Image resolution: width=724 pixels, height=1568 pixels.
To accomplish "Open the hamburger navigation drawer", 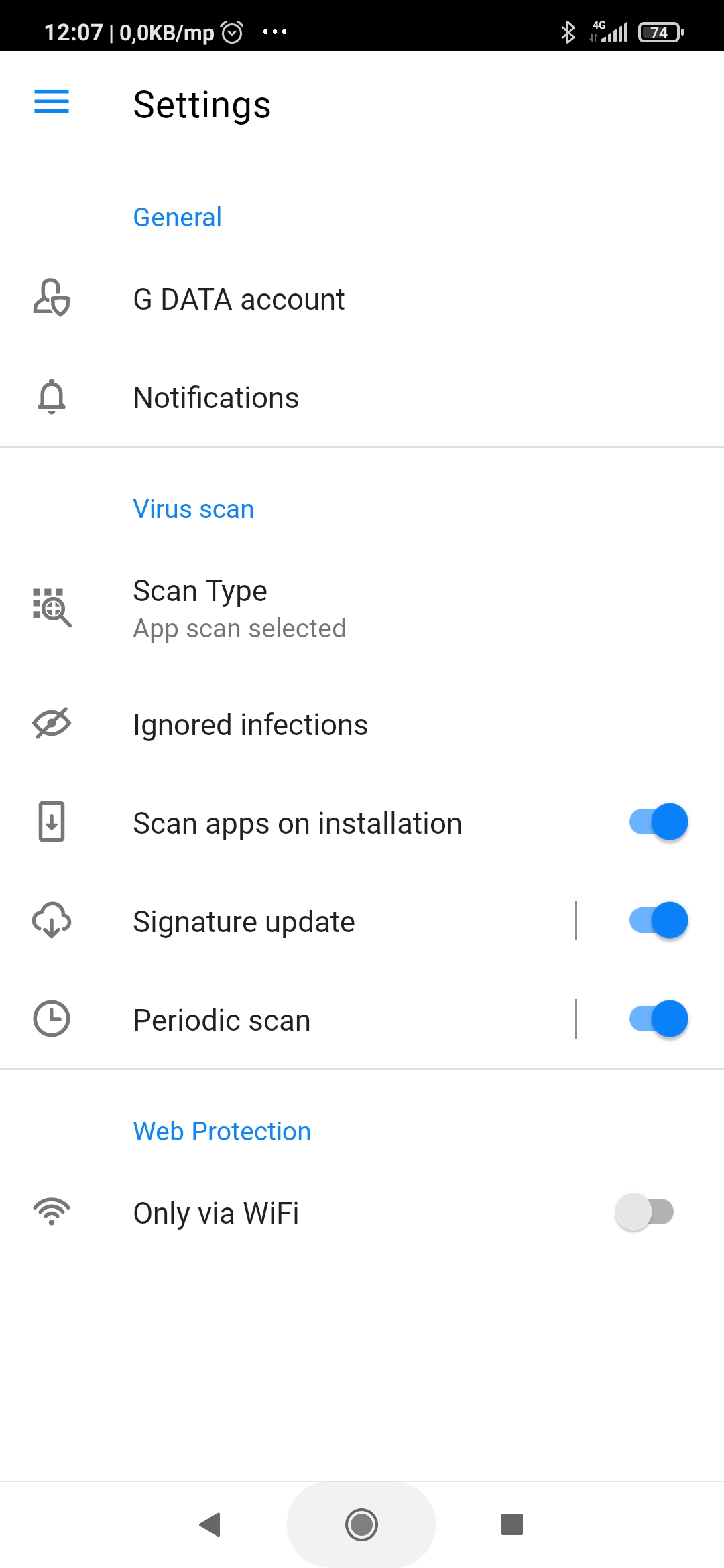I will (52, 102).
